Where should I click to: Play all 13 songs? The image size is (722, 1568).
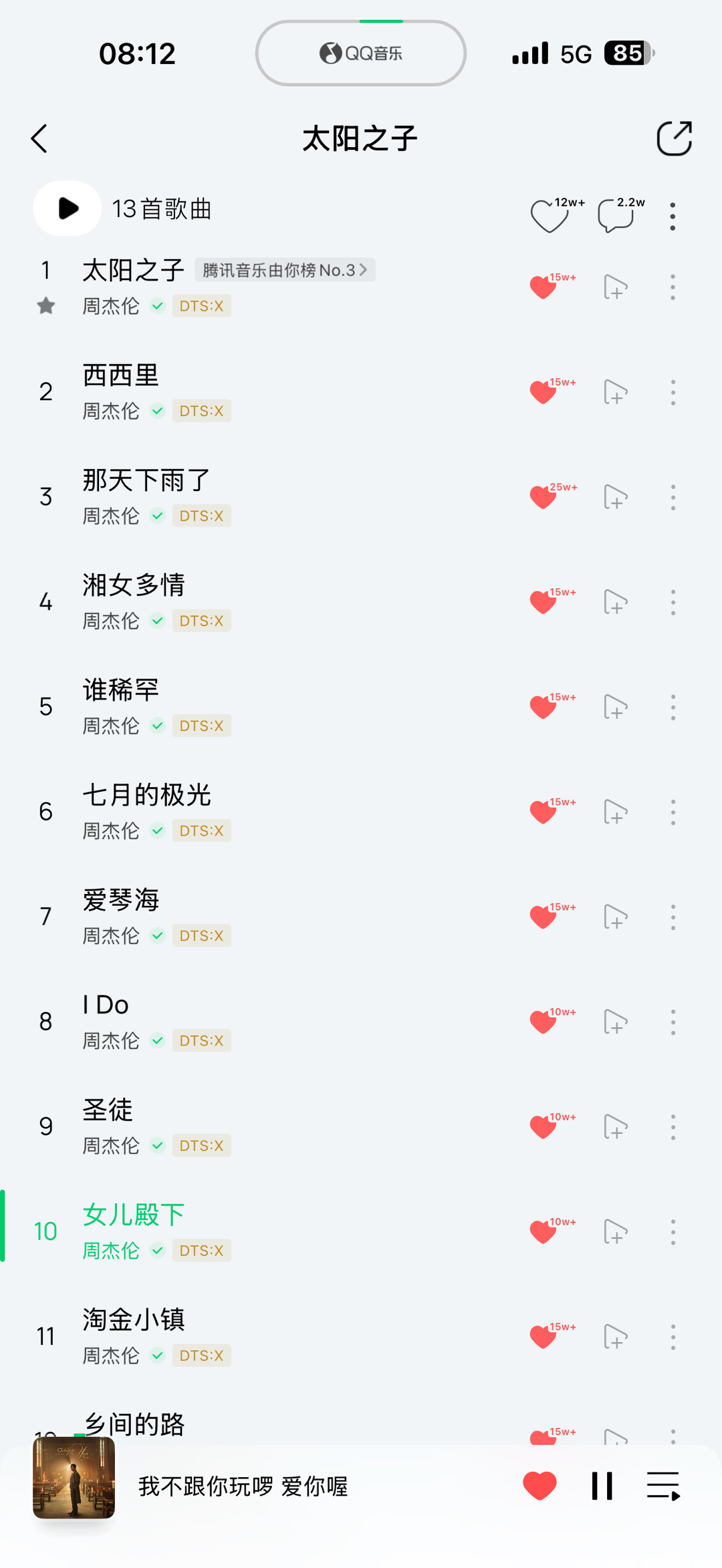(x=68, y=208)
